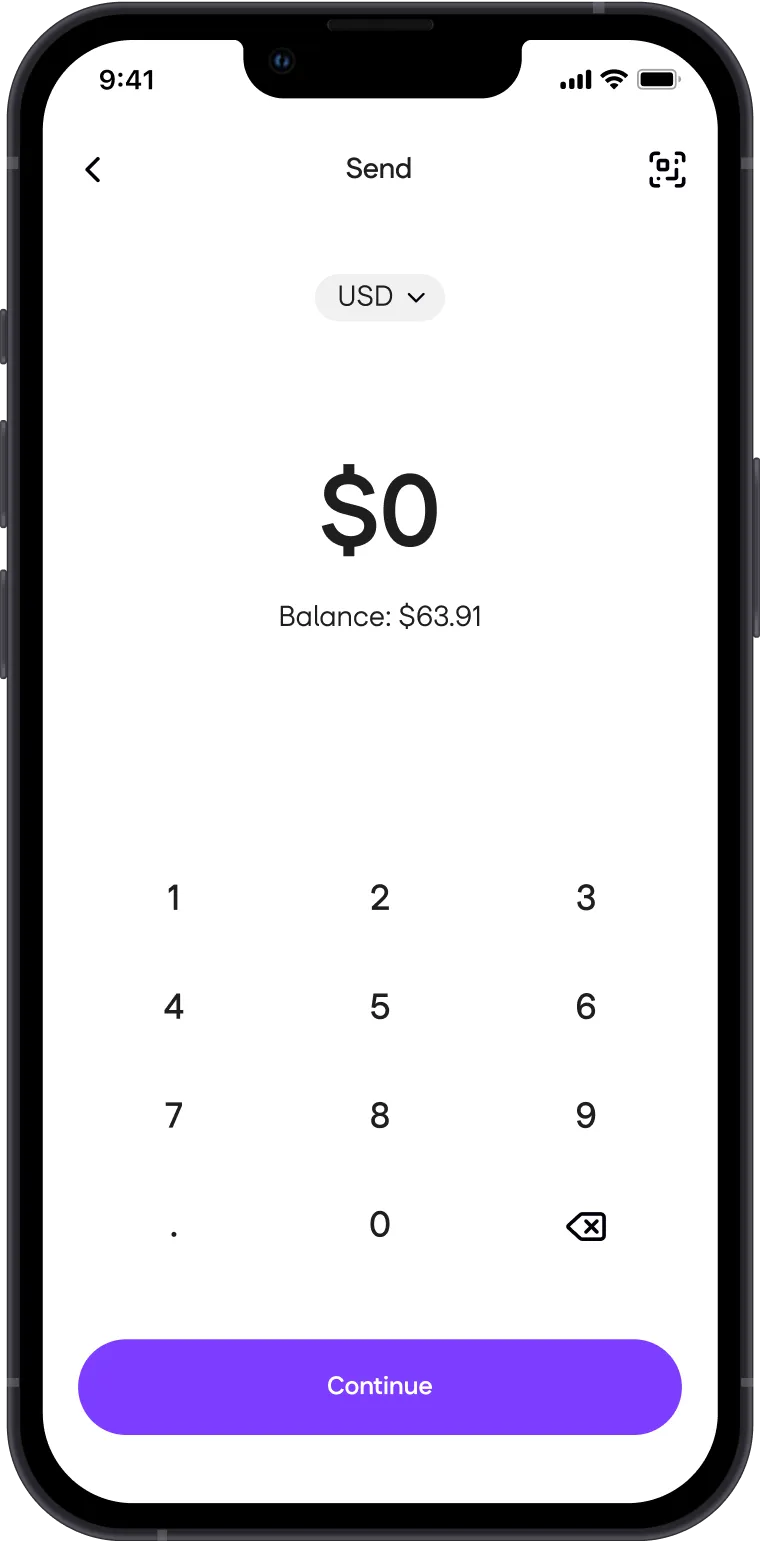Type 4 using the number pad
This screenshot has height=1541, width=760.
(x=174, y=1006)
